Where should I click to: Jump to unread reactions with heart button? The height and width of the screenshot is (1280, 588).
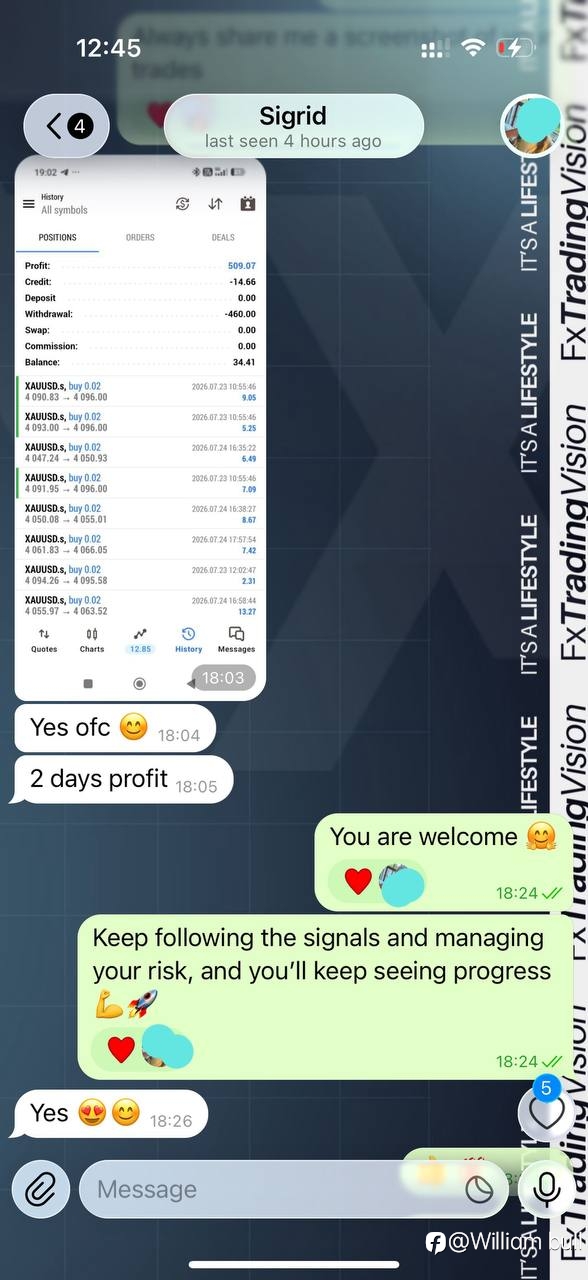click(547, 1111)
